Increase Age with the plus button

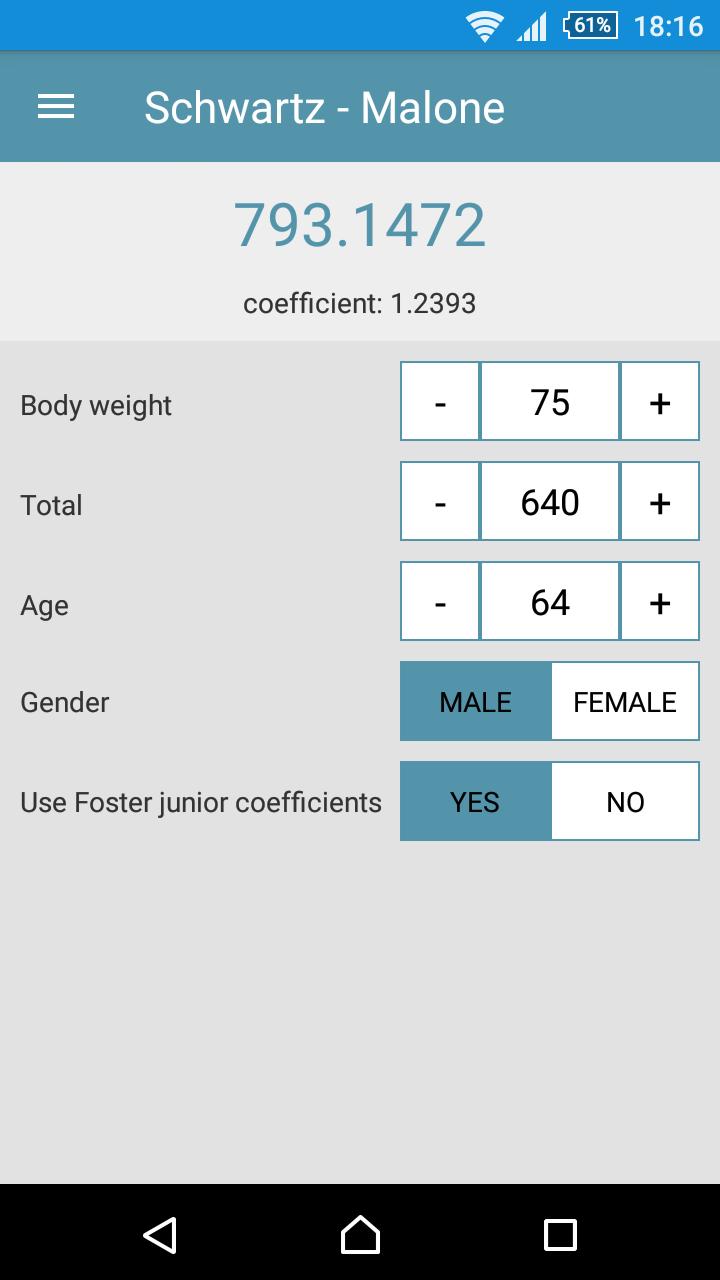point(659,601)
